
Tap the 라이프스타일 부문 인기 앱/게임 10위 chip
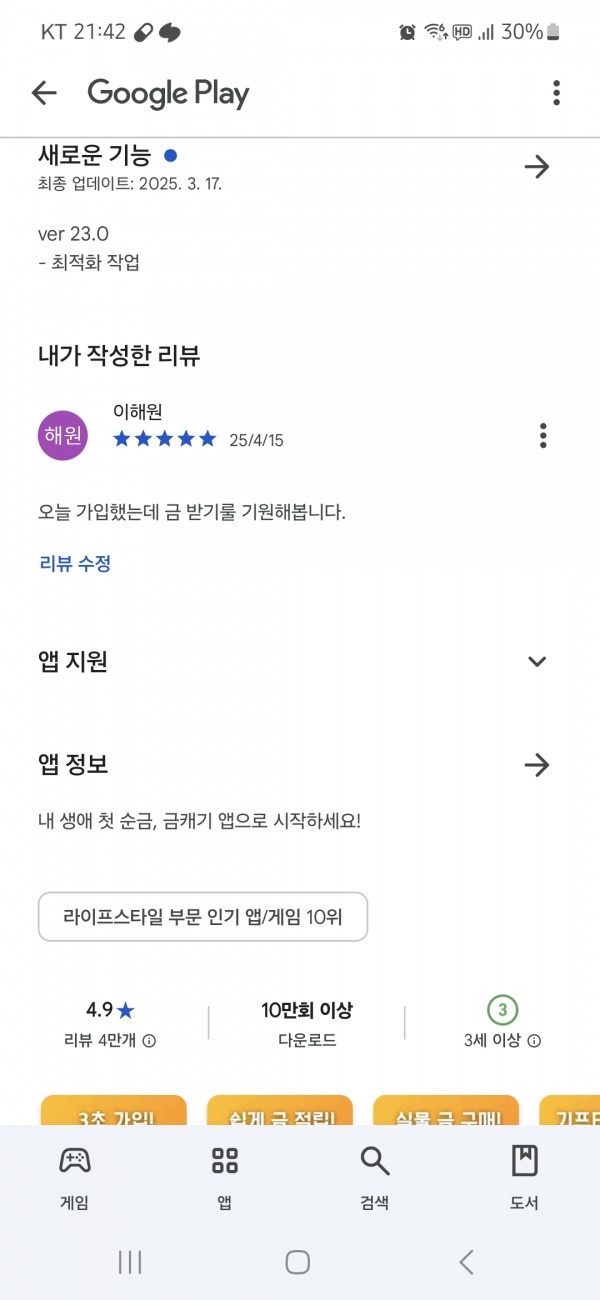(203, 916)
